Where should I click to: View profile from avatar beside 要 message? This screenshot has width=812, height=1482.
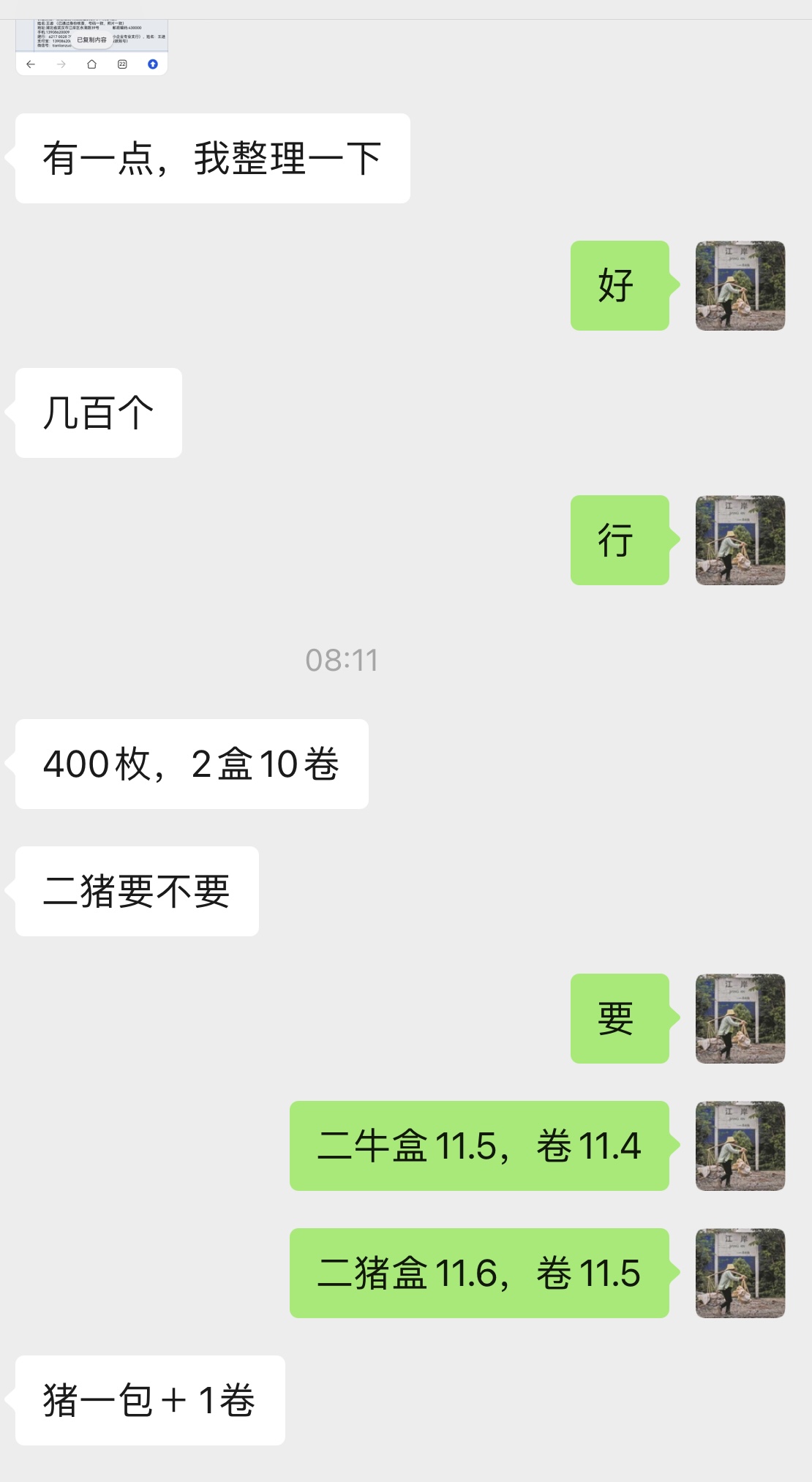tap(740, 1018)
